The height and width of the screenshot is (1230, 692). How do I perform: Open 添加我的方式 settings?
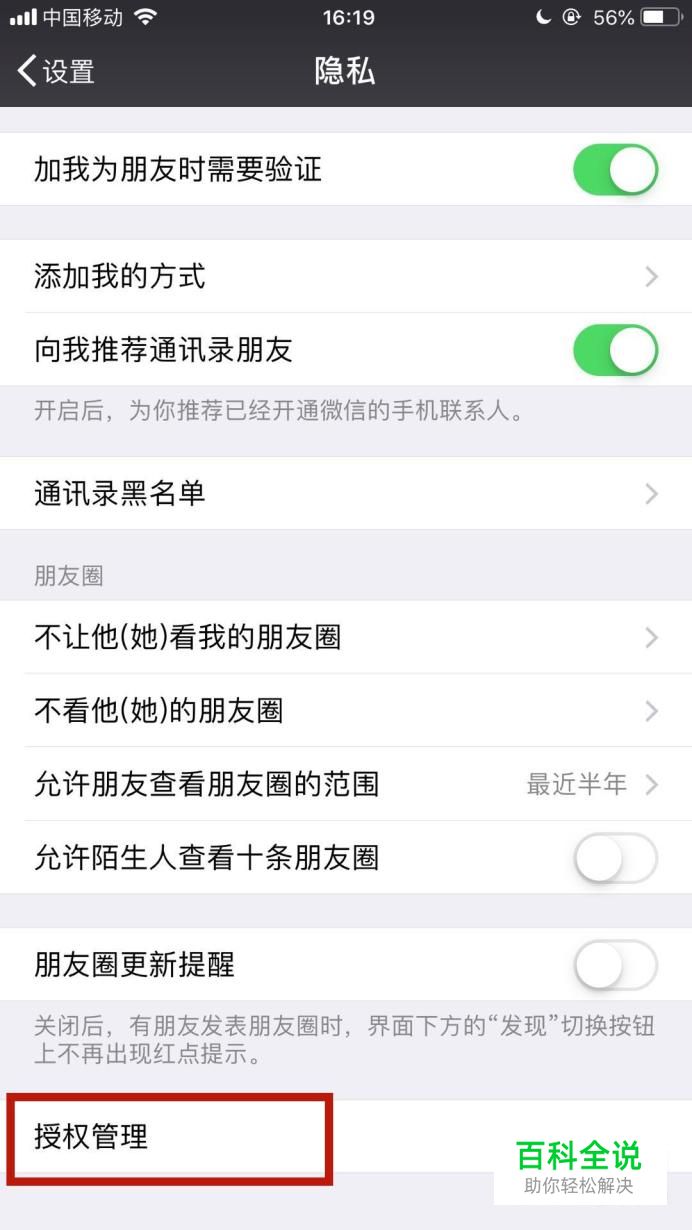(x=346, y=276)
